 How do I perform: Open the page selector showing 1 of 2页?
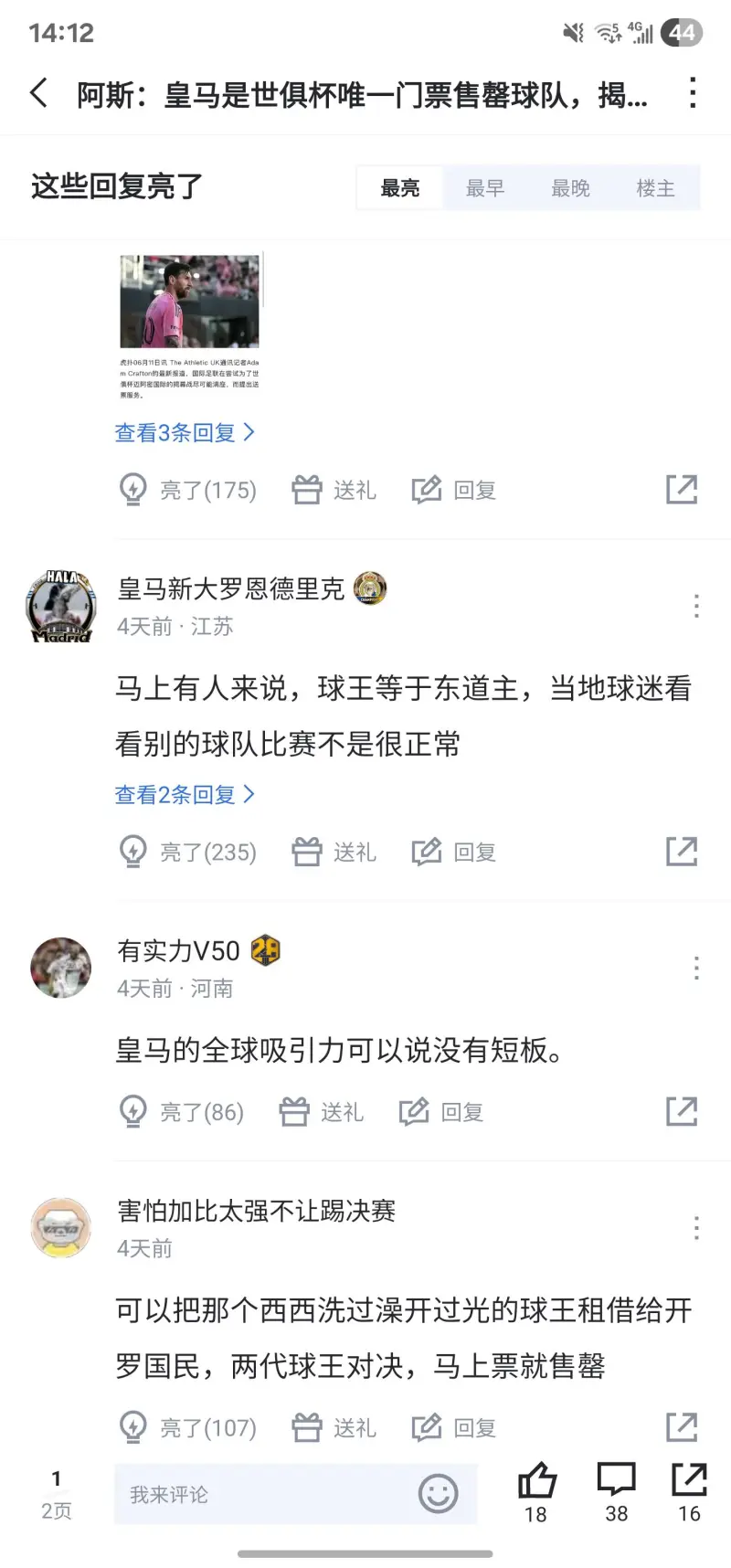tap(57, 1494)
